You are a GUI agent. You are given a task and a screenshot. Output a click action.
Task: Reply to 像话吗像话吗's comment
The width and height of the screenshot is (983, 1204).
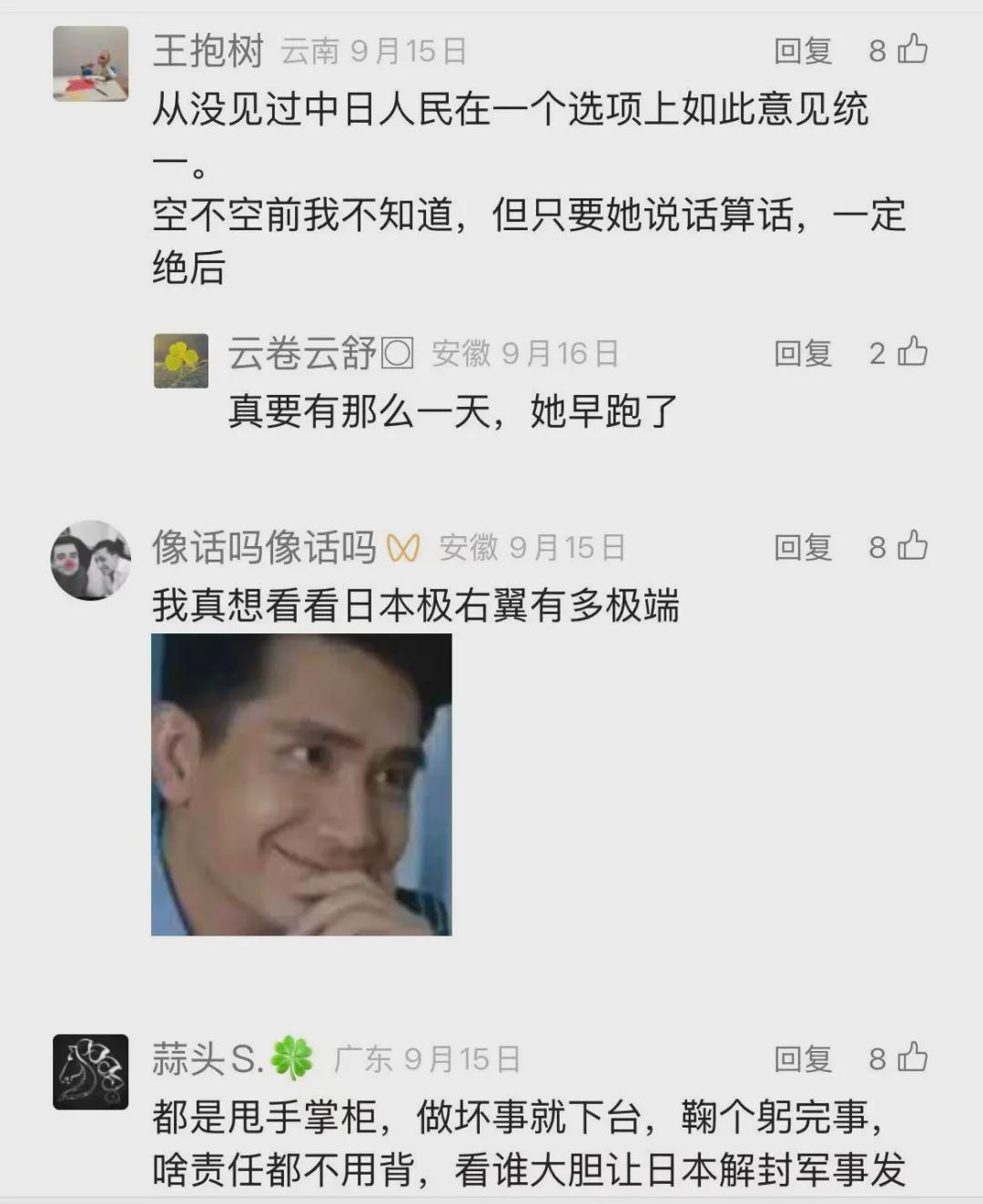(x=803, y=548)
